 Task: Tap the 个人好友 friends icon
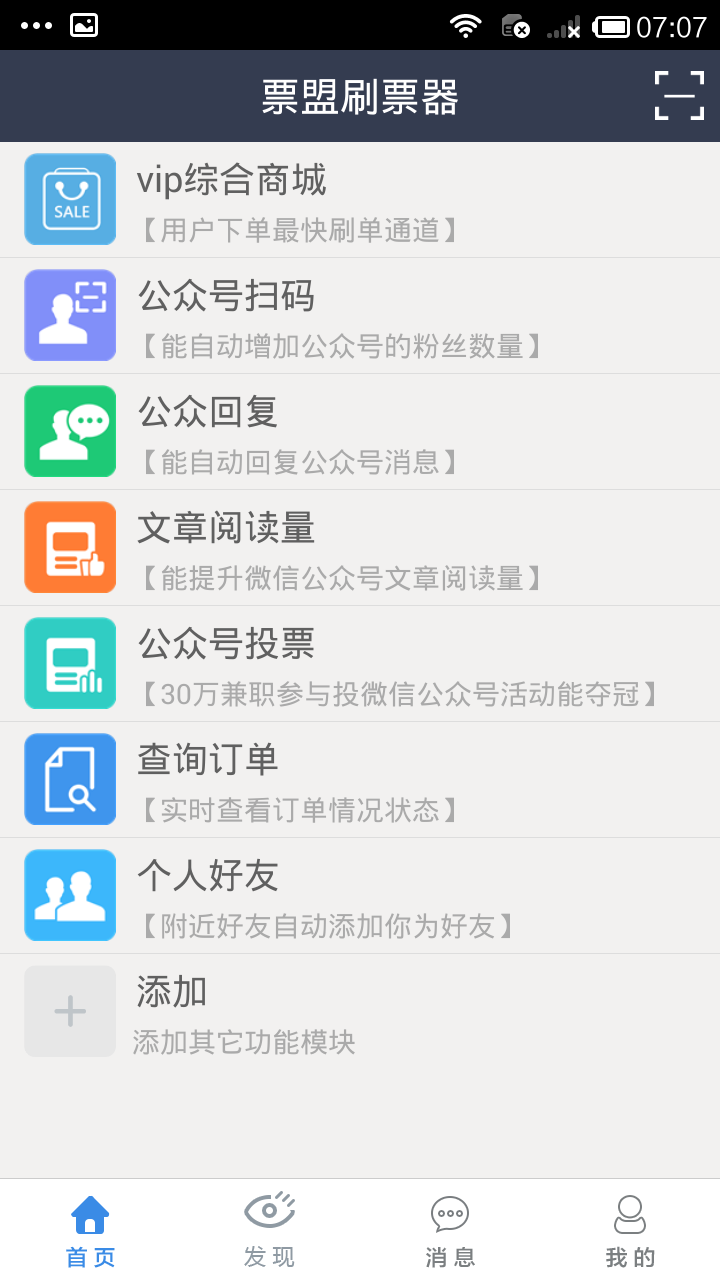[70, 895]
